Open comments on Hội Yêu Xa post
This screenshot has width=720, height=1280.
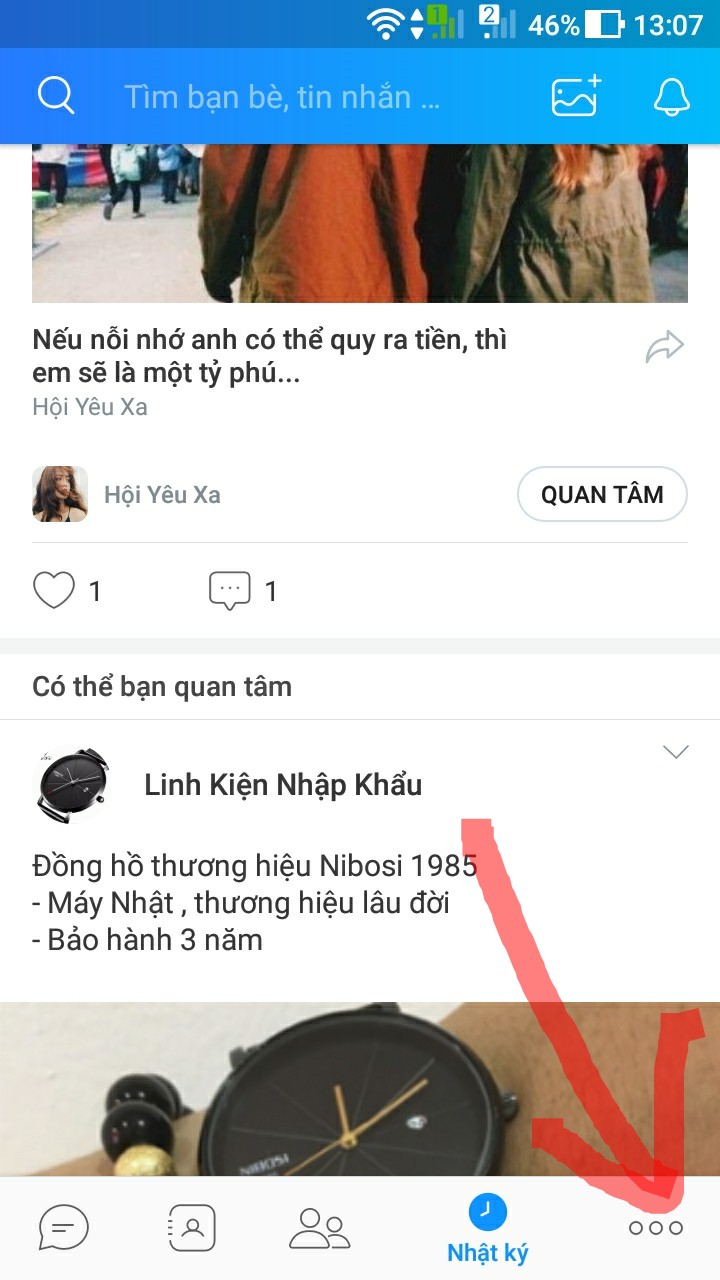pyautogui.click(x=229, y=591)
